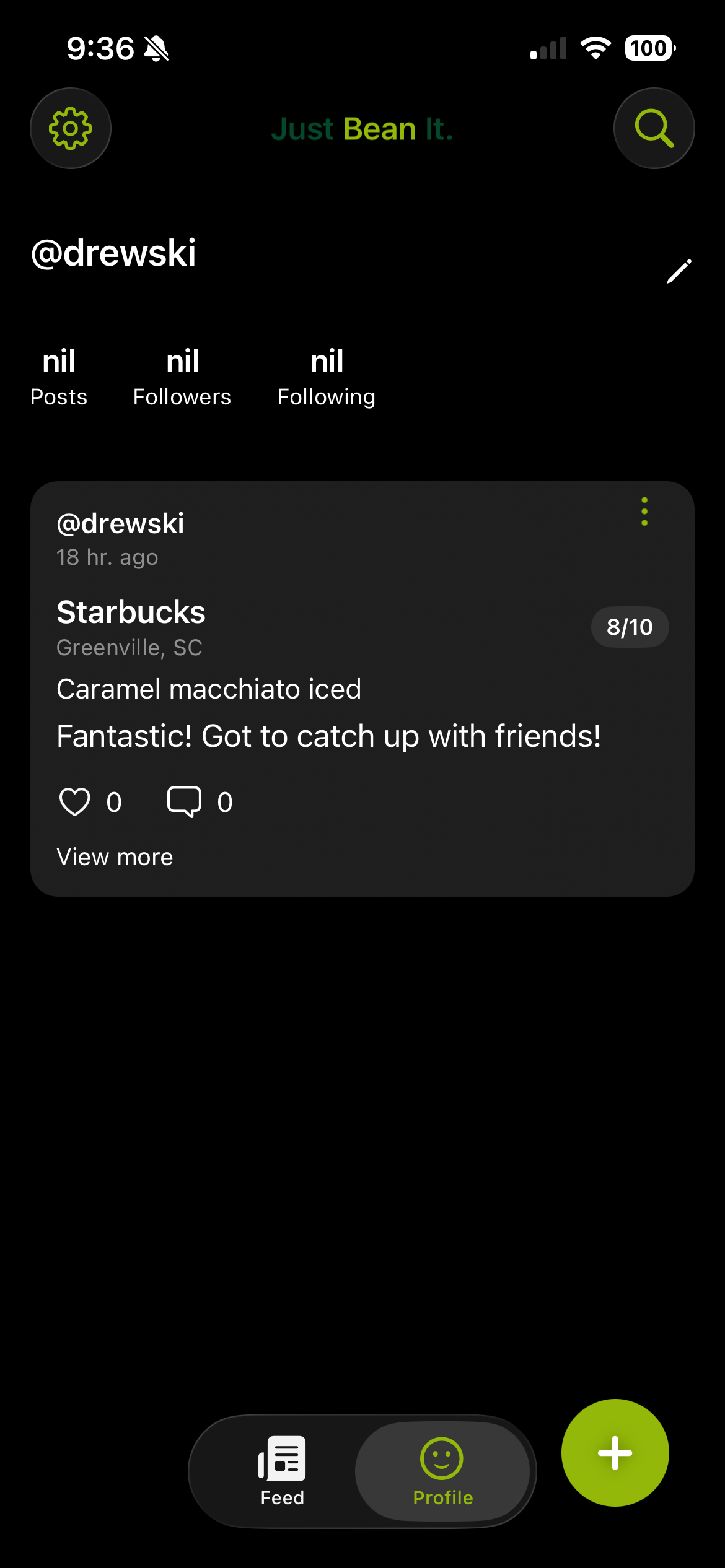Switch to the Feed tab

[x=282, y=1470]
